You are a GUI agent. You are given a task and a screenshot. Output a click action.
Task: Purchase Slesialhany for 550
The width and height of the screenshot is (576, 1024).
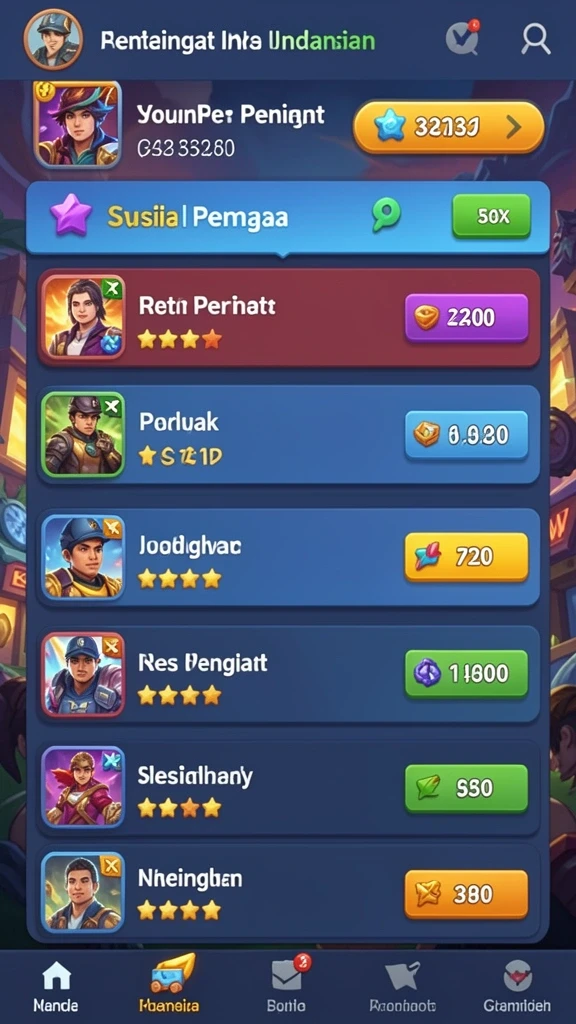[x=466, y=788]
